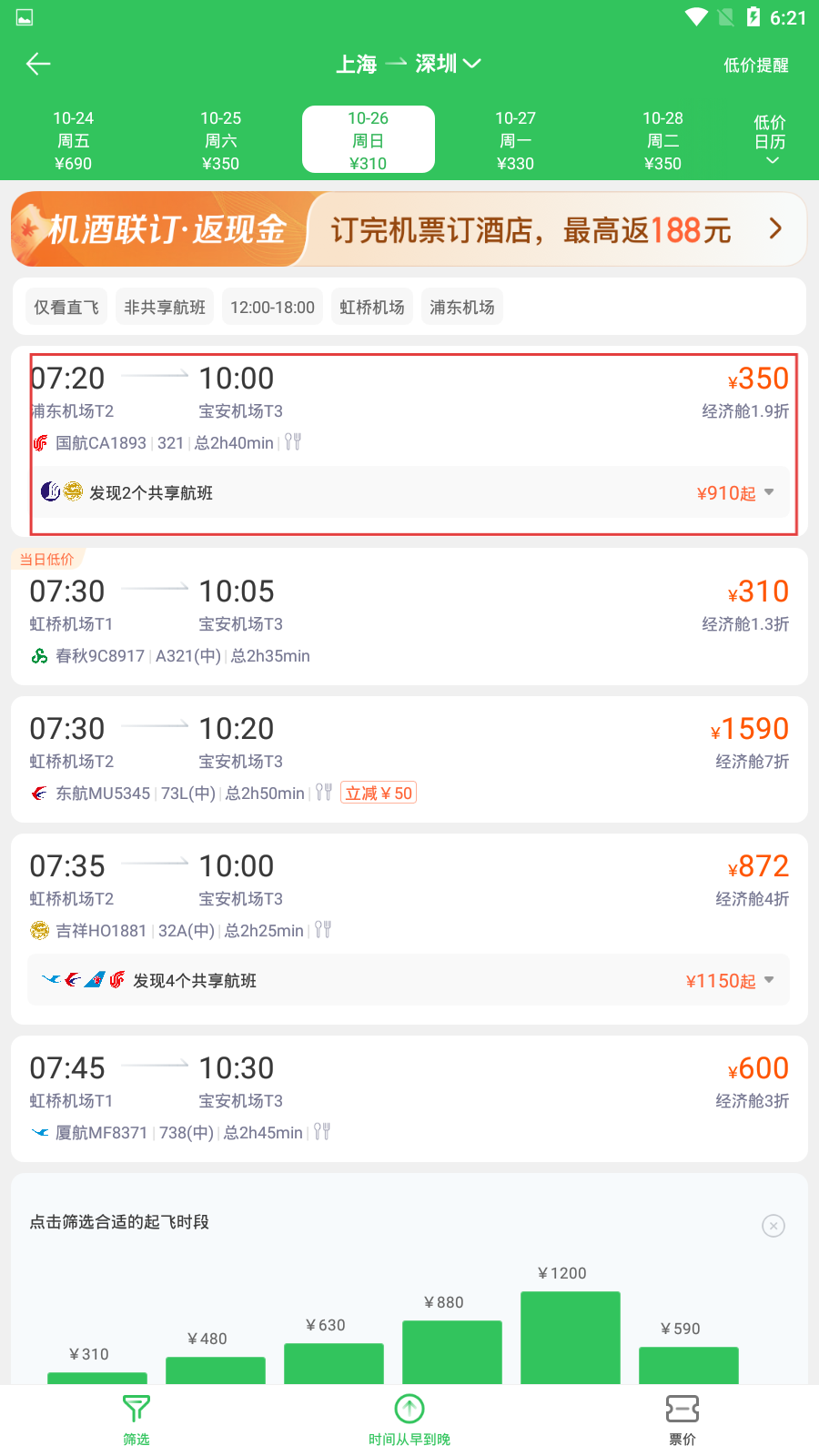Screen dimensions: 819x1456
Task: Apply the 仅看直飞 filter chip
Action: click(x=66, y=308)
